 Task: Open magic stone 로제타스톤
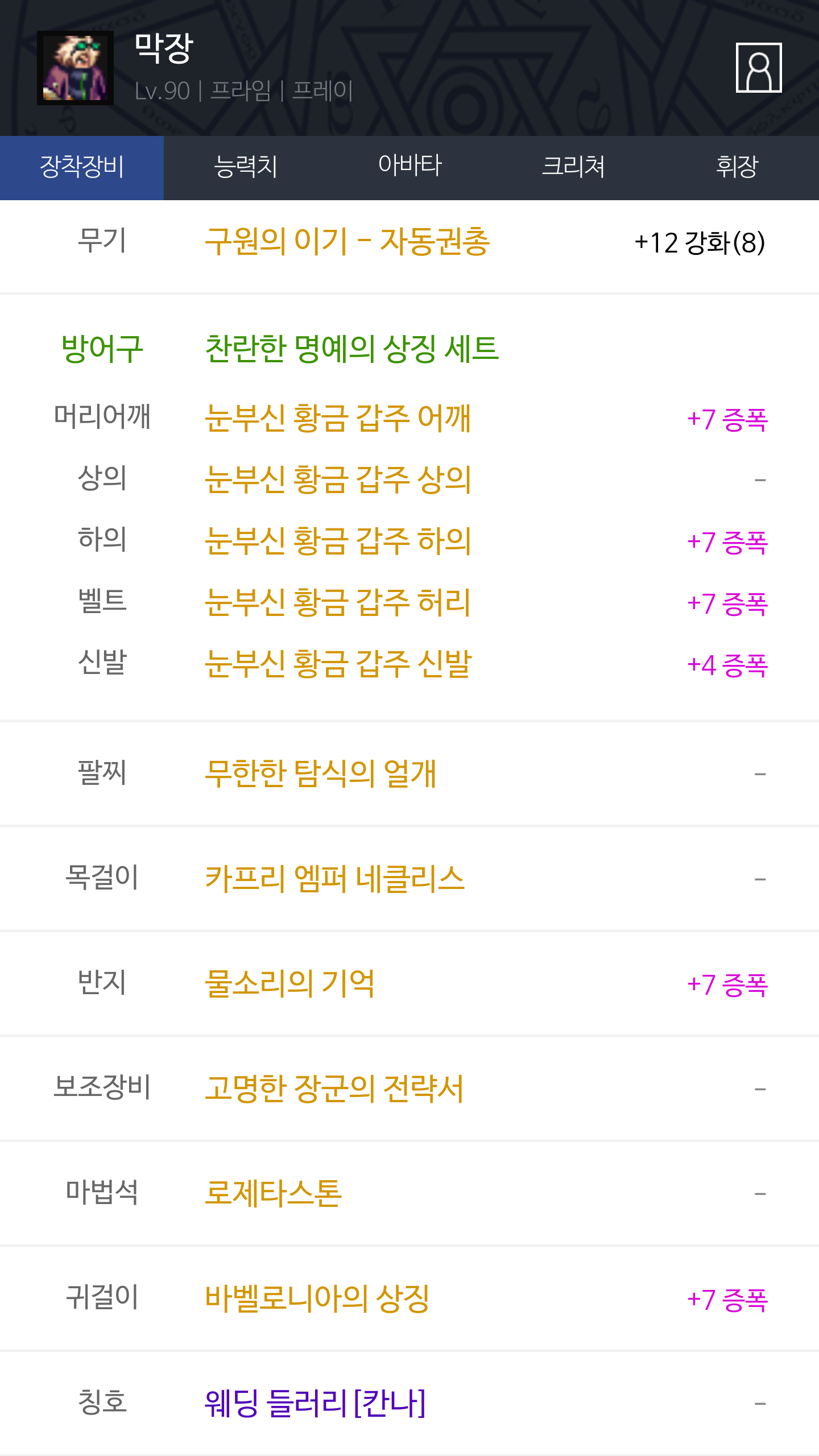coord(273,1194)
